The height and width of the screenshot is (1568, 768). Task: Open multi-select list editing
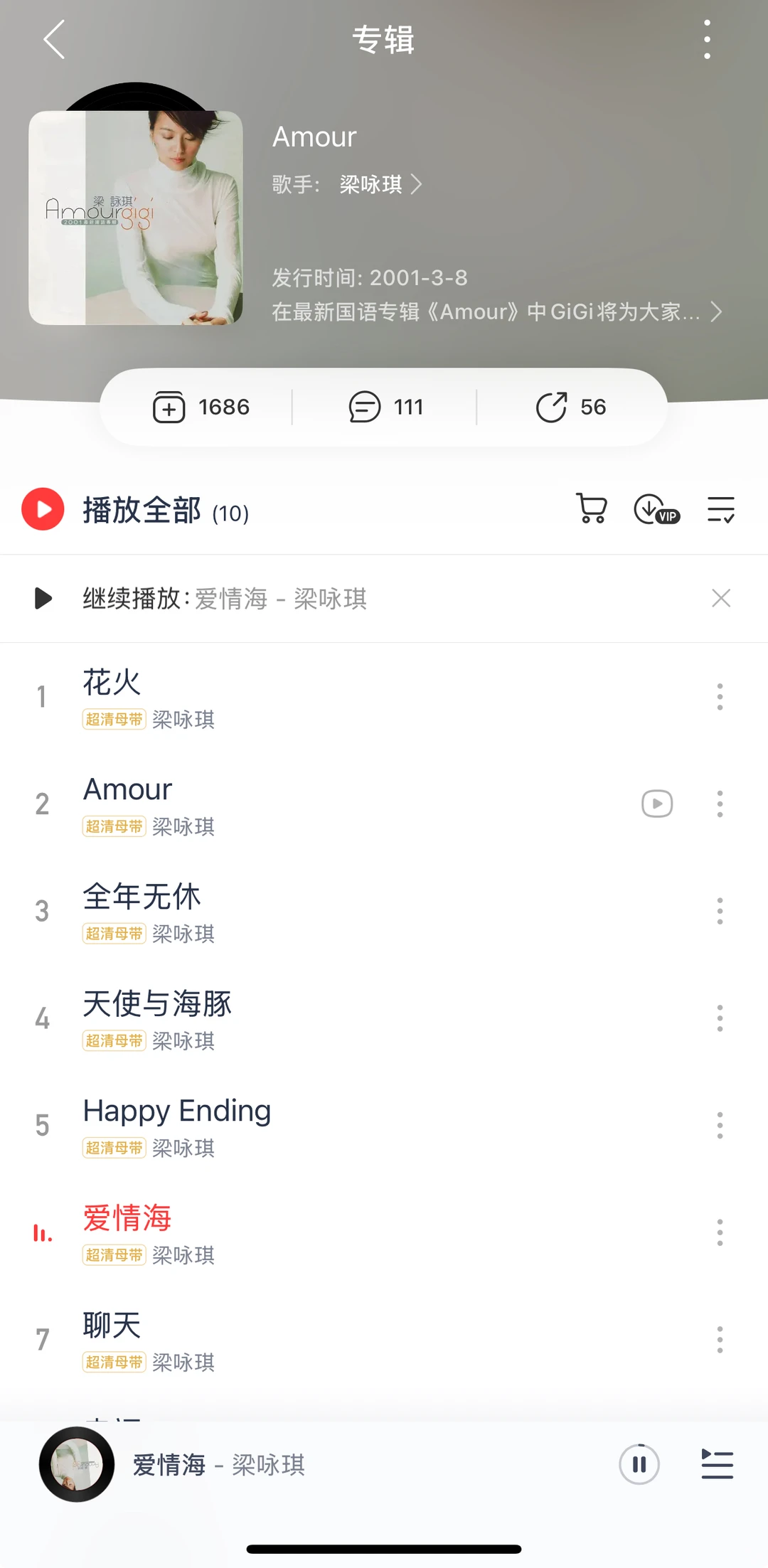point(720,509)
